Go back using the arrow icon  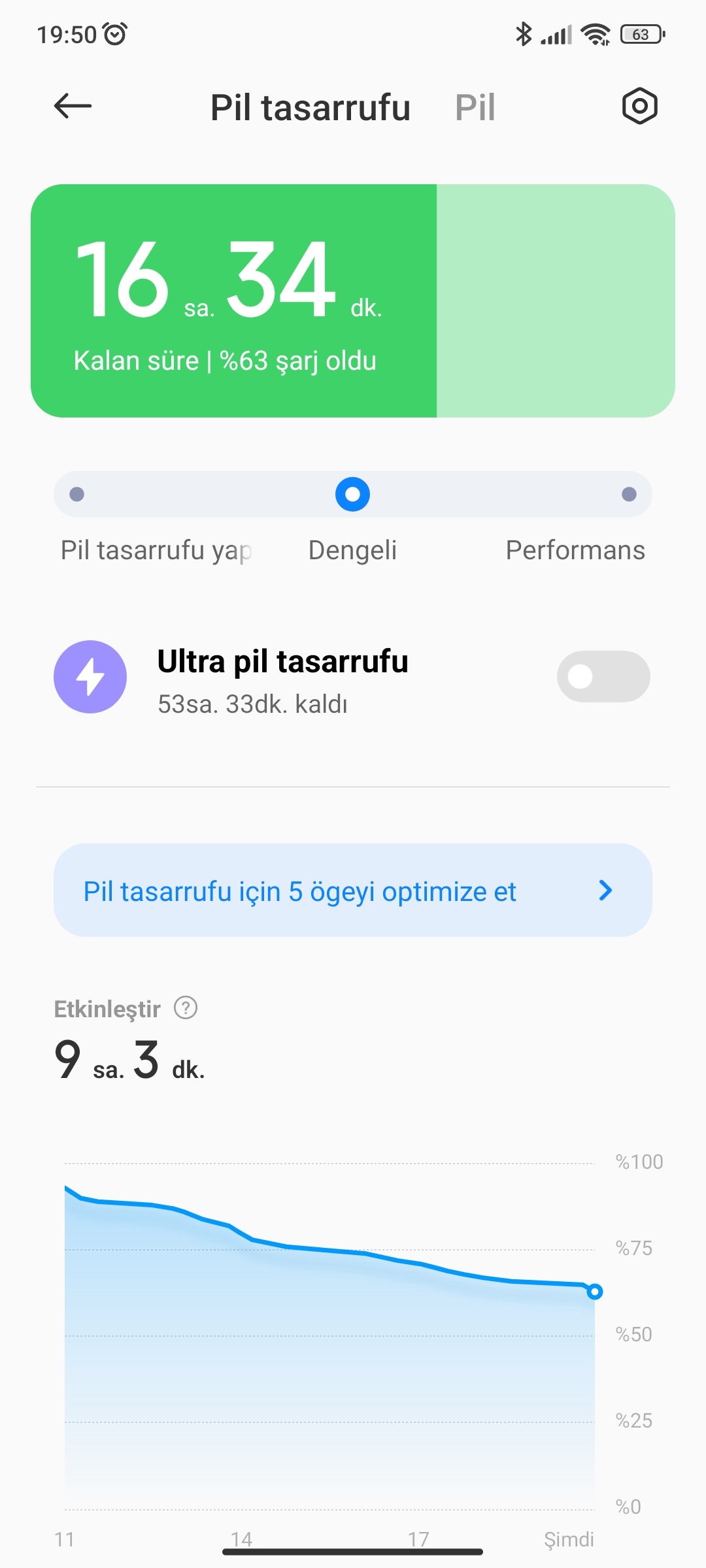[73, 106]
